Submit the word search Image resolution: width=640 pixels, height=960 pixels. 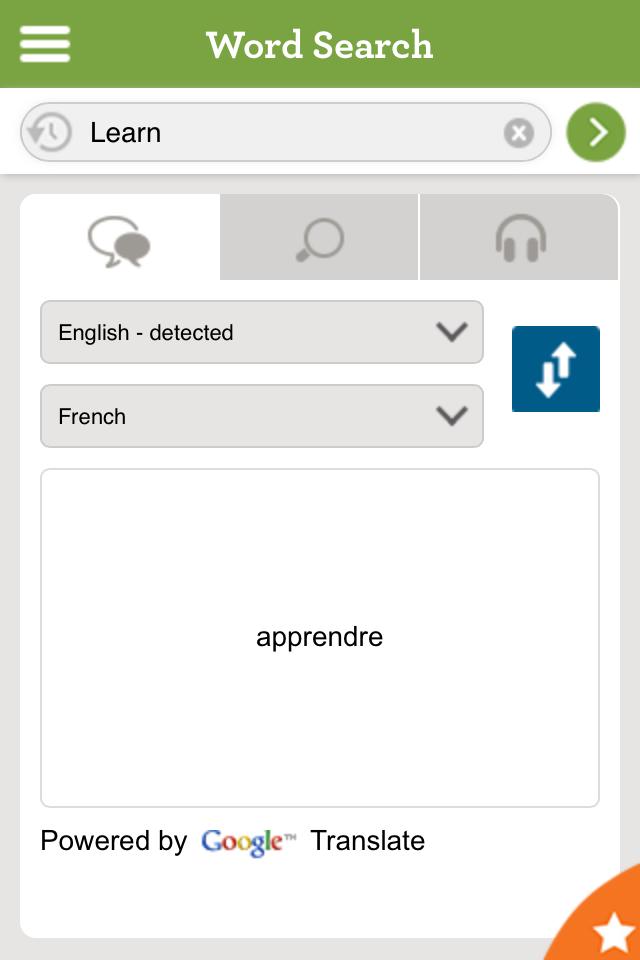point(596,133)
